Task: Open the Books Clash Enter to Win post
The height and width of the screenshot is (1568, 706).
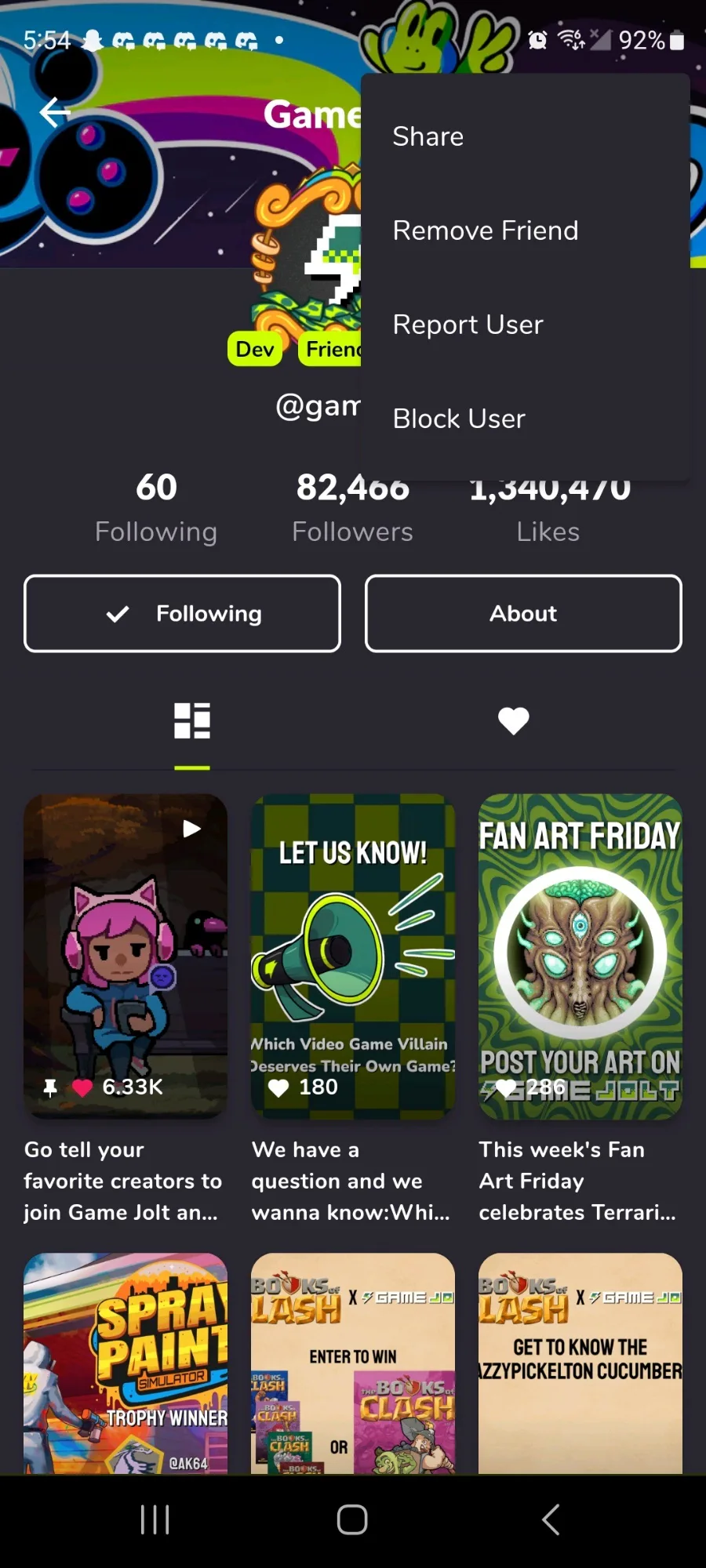Action: click(353, 1364)
